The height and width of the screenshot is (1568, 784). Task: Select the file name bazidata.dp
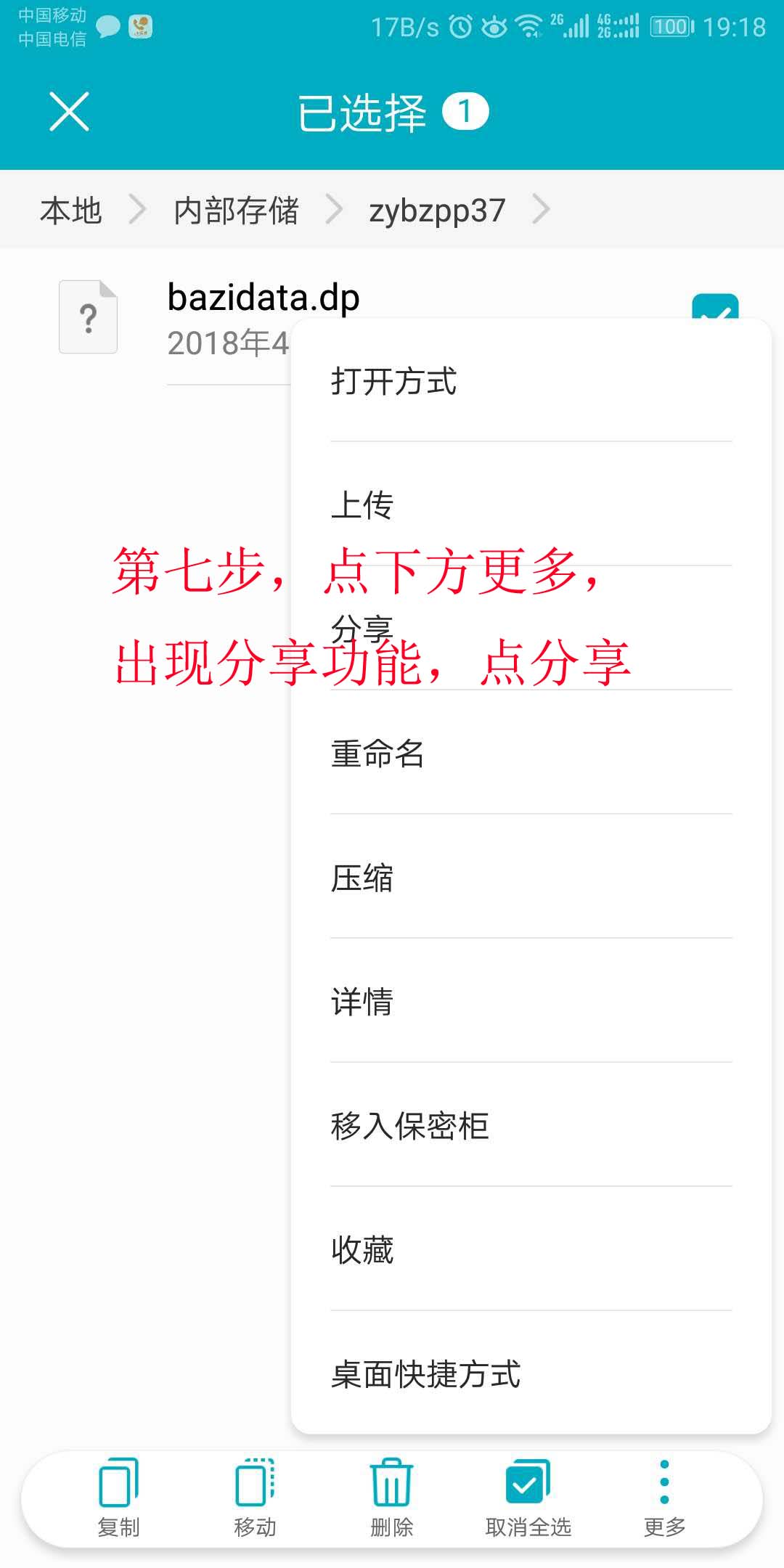pyautogui.click(x=261, y=295)
